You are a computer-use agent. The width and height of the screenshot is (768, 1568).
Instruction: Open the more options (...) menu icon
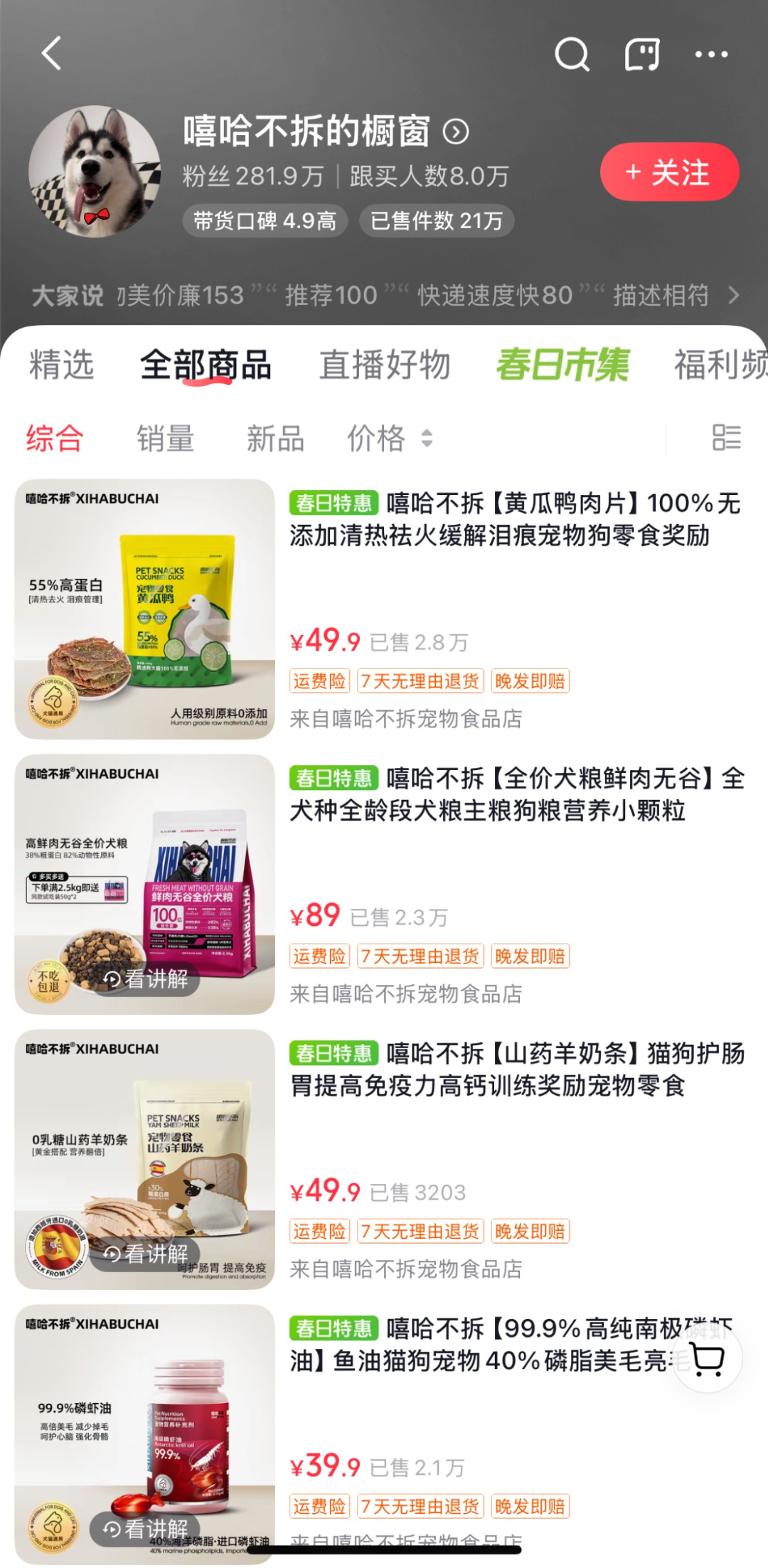pos(710,53)
